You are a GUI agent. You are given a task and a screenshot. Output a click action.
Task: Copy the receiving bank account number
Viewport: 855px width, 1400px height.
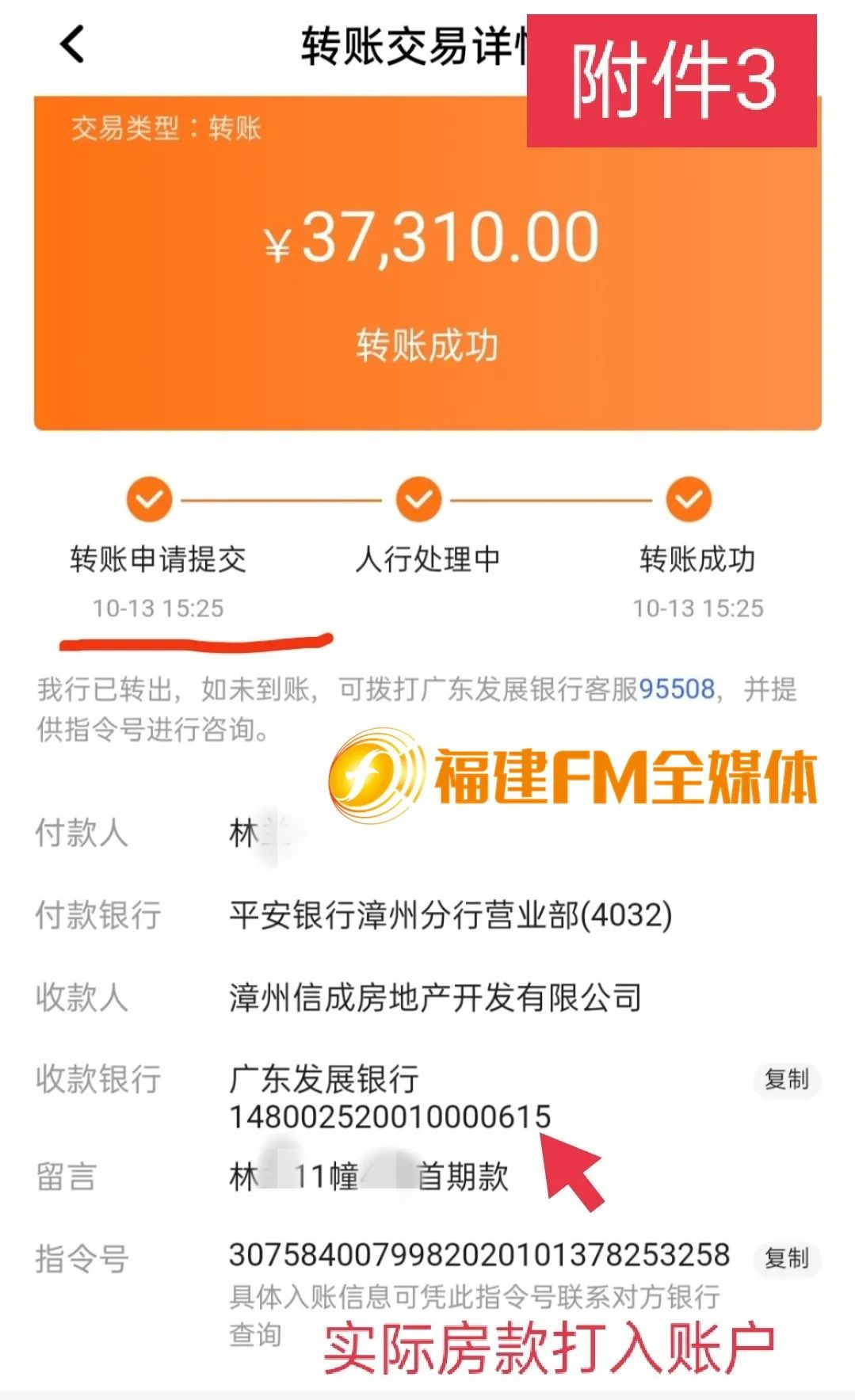pos(785,1079)
